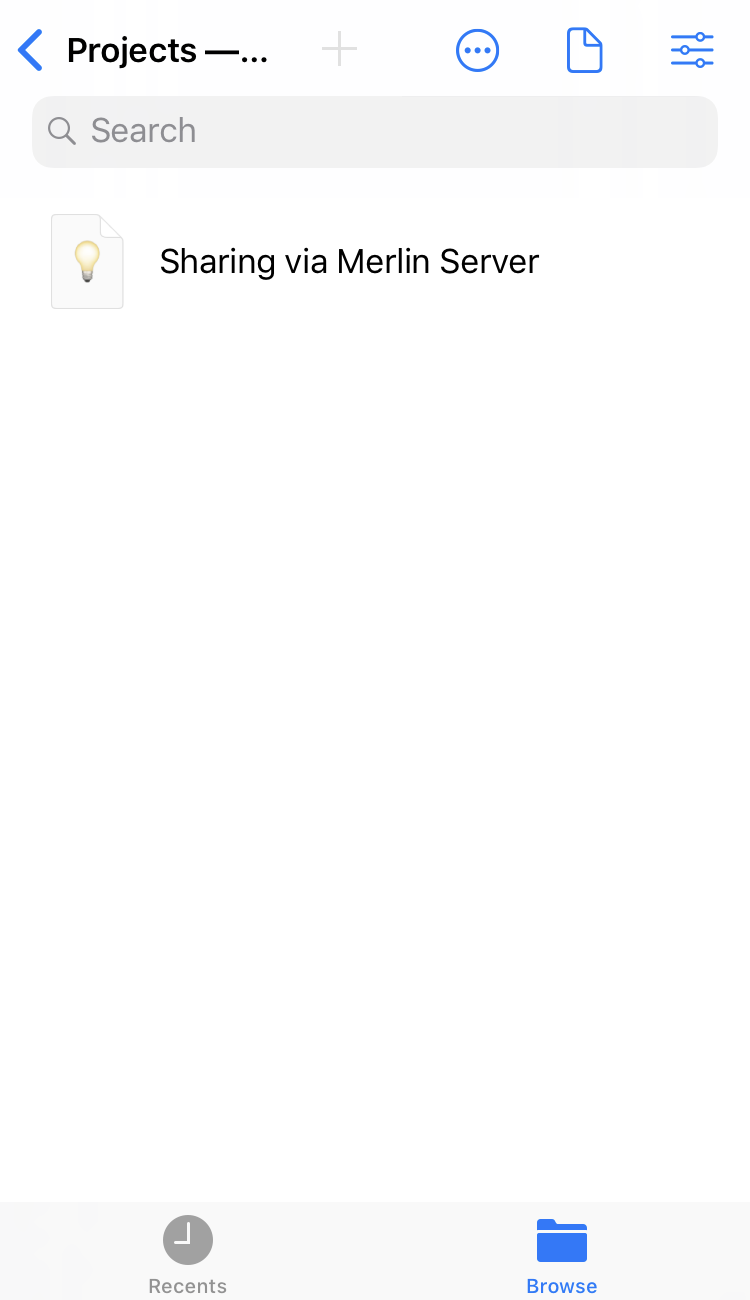The height and width of the screenshot is (1300, 750).
Task: Open the more options ellipsis menu
Action: (477, 50)
